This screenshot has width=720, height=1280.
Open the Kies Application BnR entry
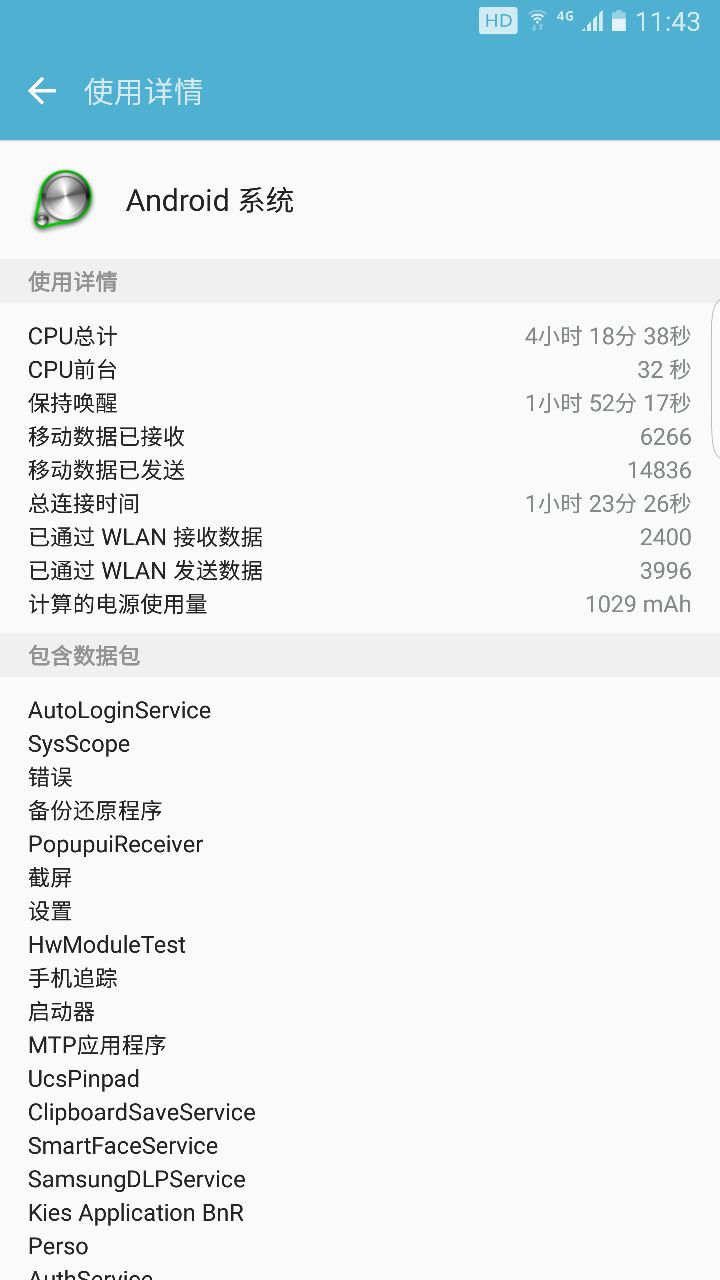[x=135, y=1212]
